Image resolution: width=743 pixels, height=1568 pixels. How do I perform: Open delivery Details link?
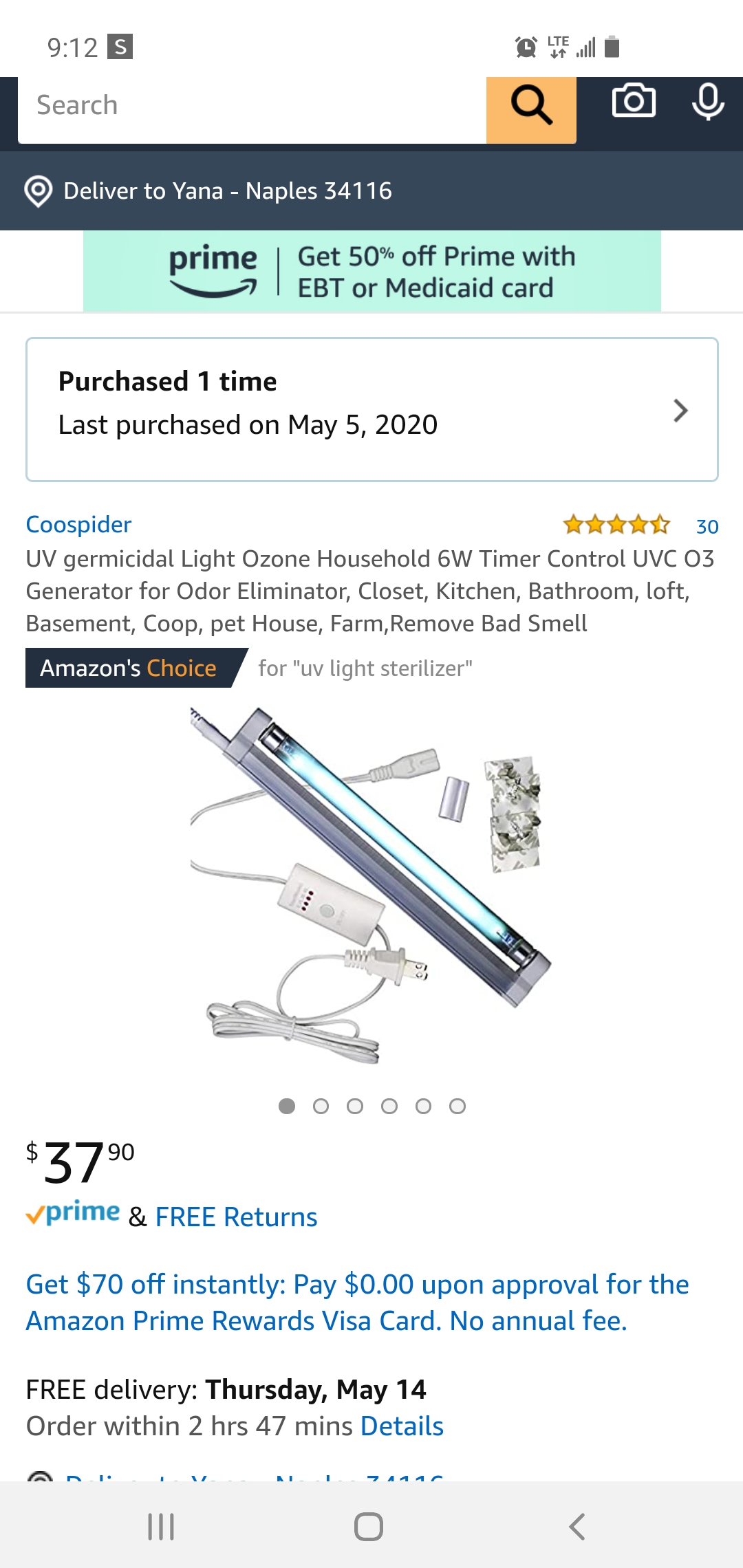[402, 1426]
